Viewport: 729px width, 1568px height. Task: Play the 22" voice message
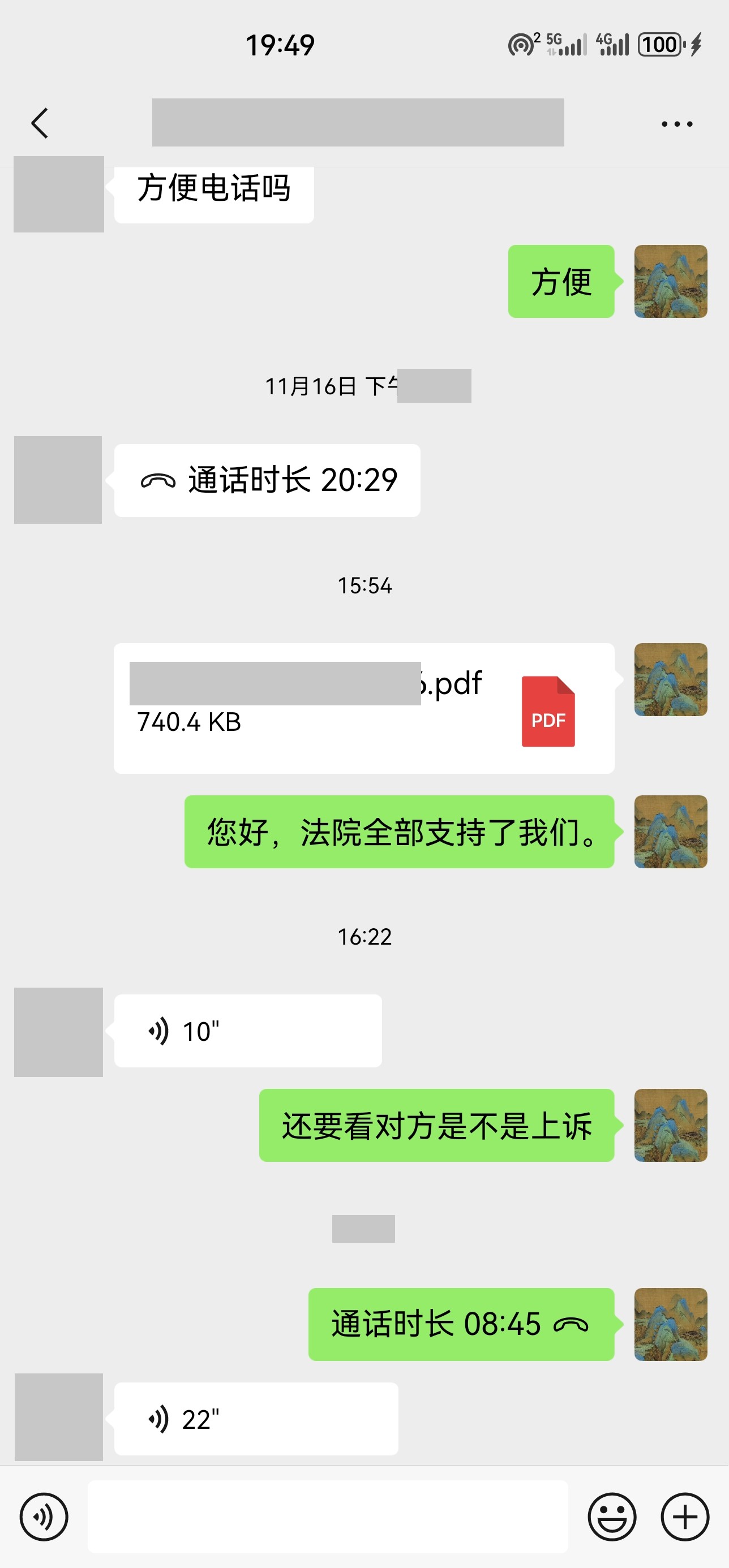point(256,1418)
